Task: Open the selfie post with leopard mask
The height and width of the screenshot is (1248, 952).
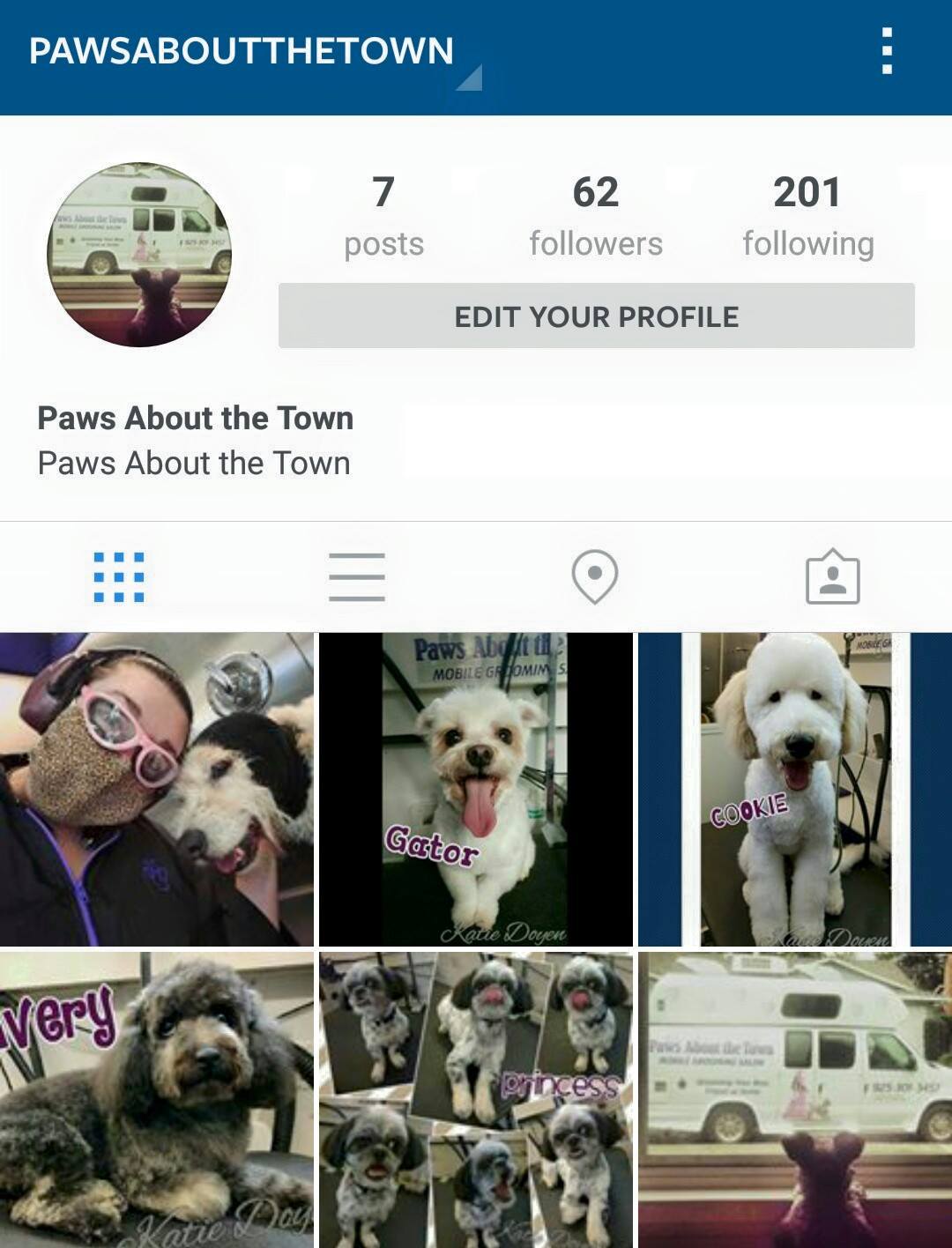Action: pyautogui.click(x=157, y=790)
